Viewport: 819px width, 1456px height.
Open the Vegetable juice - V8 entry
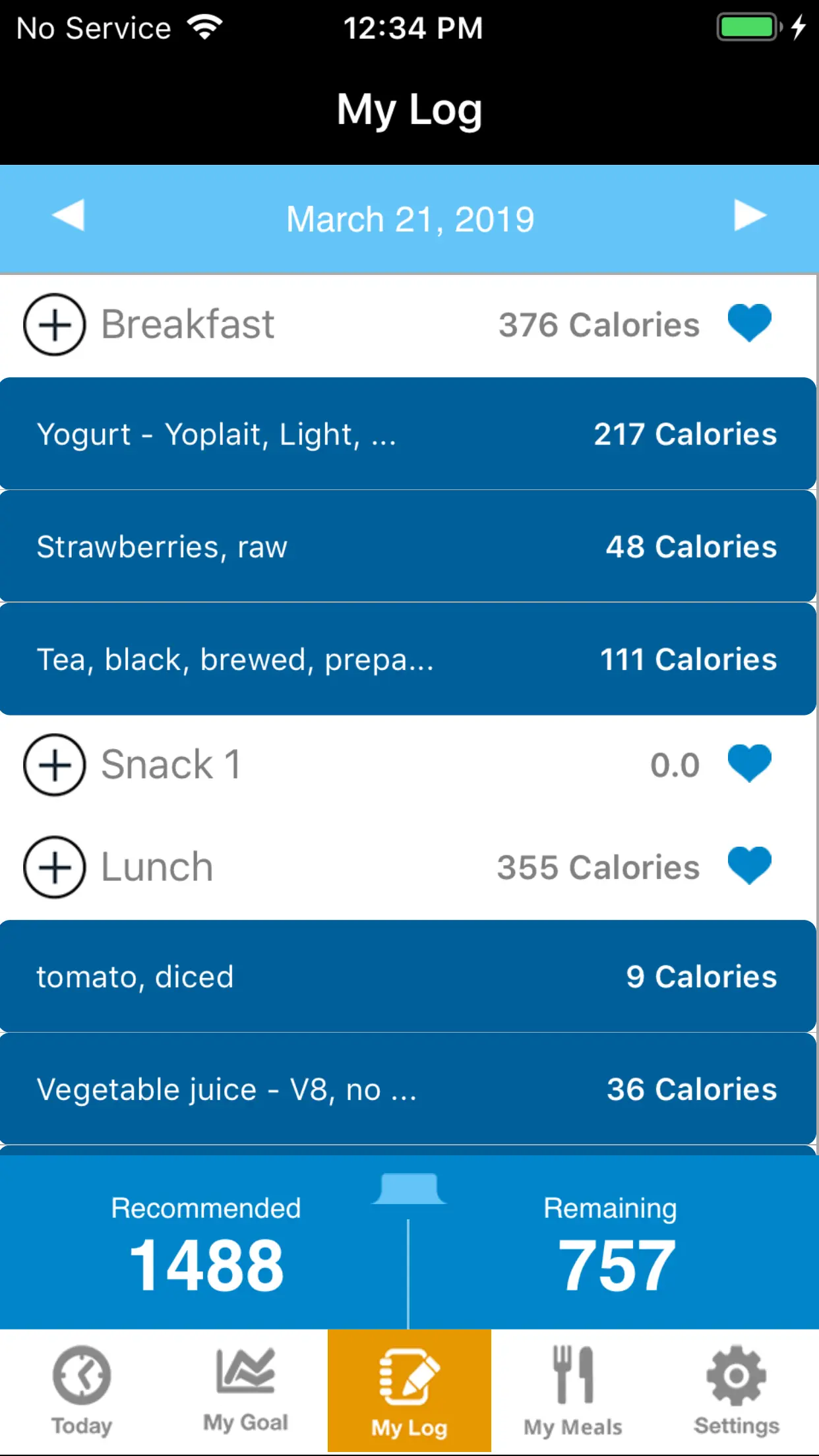[408, 1089]
